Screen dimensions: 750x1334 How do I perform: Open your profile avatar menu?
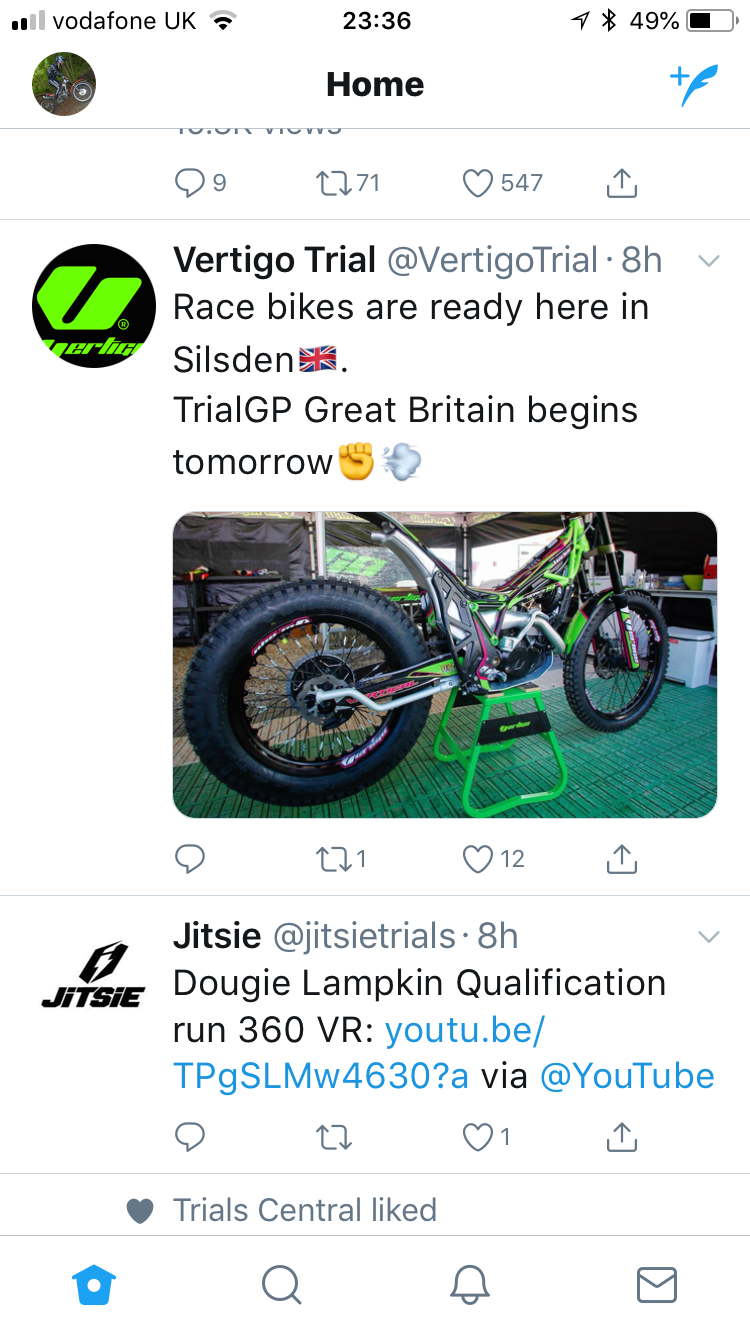[64, 84]
